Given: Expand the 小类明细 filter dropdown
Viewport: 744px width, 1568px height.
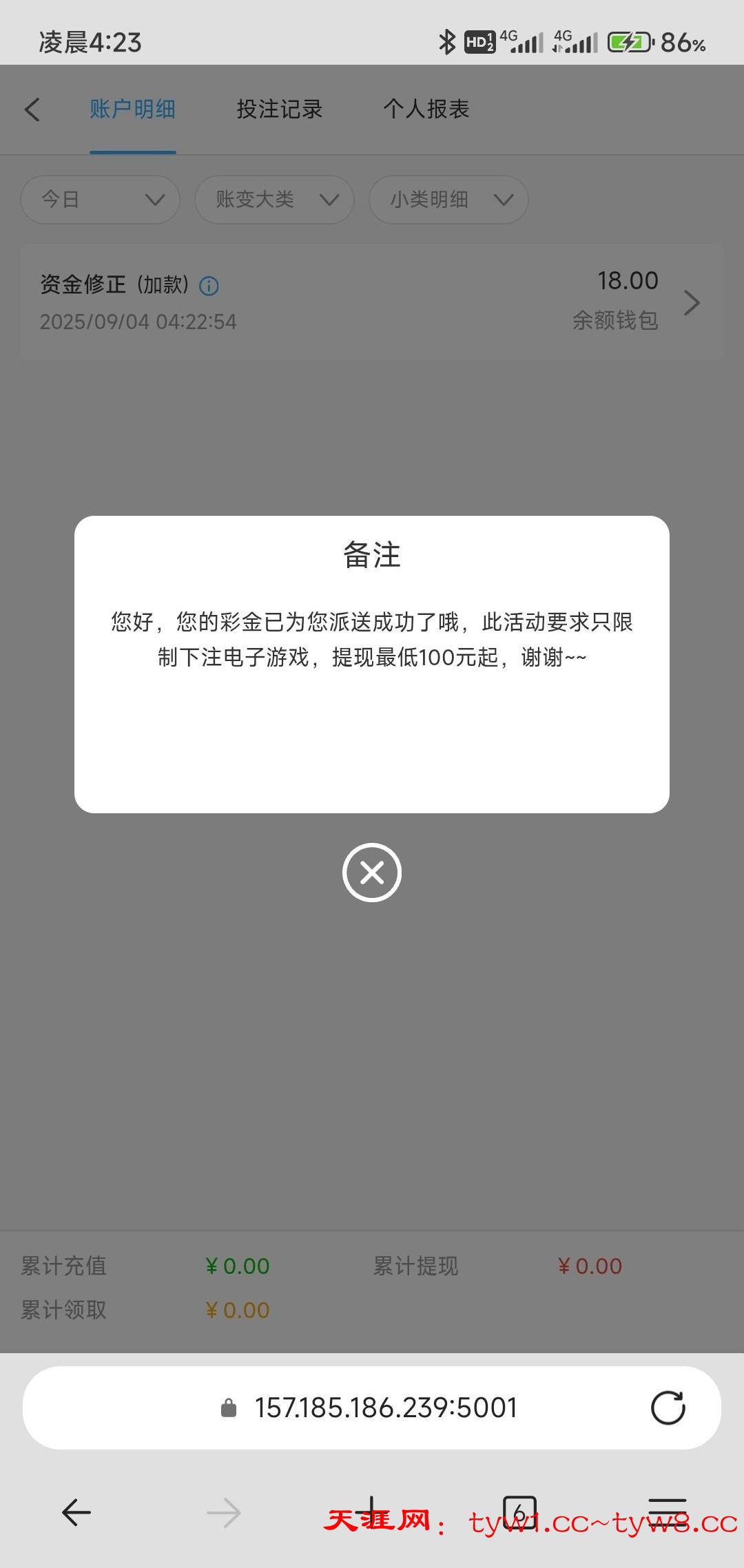Looking at the screenshot, I should pyautogui.click(x=448, y=200).
